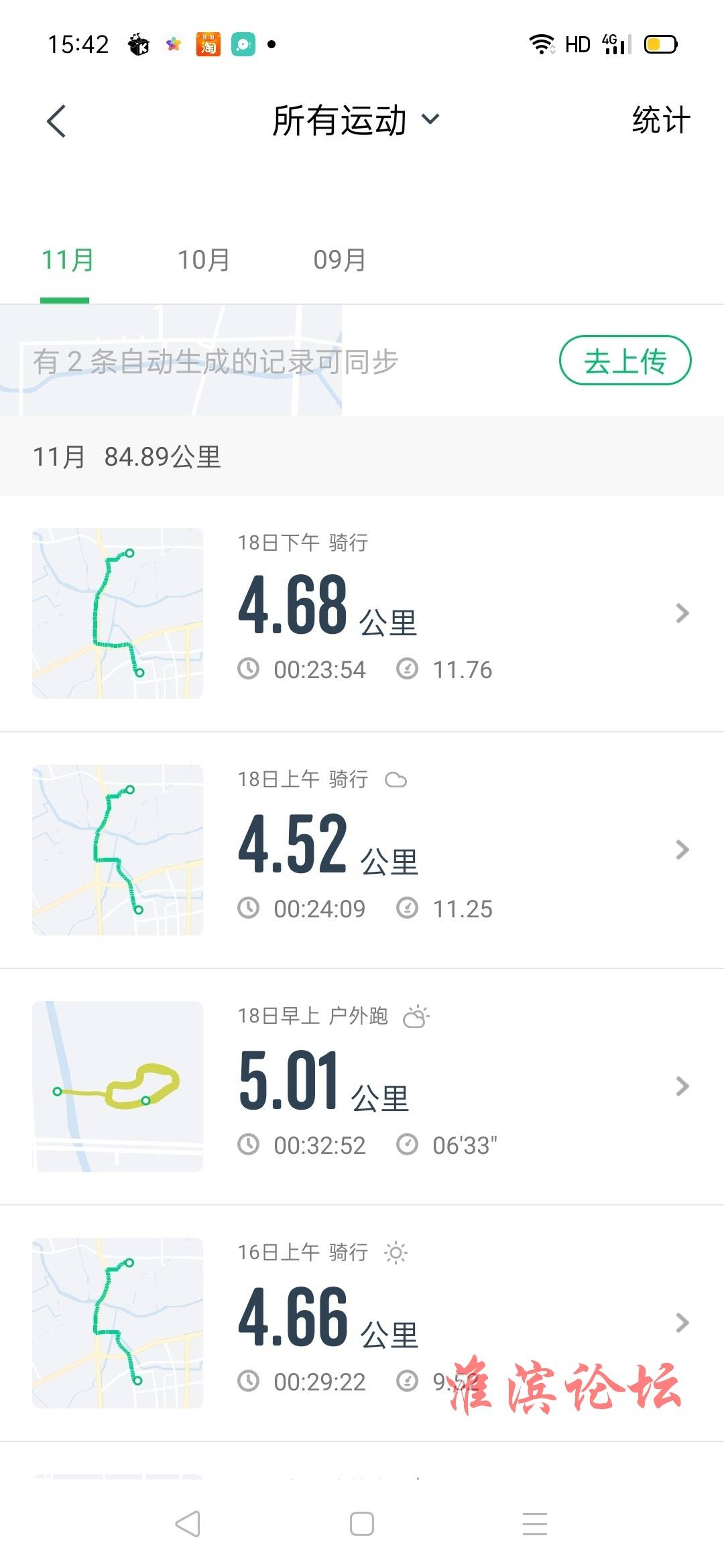Open the 16日上午 4.66公里 cycling record
The height and width of the screenshot is (1568, 724).
tap(362, 1323)
